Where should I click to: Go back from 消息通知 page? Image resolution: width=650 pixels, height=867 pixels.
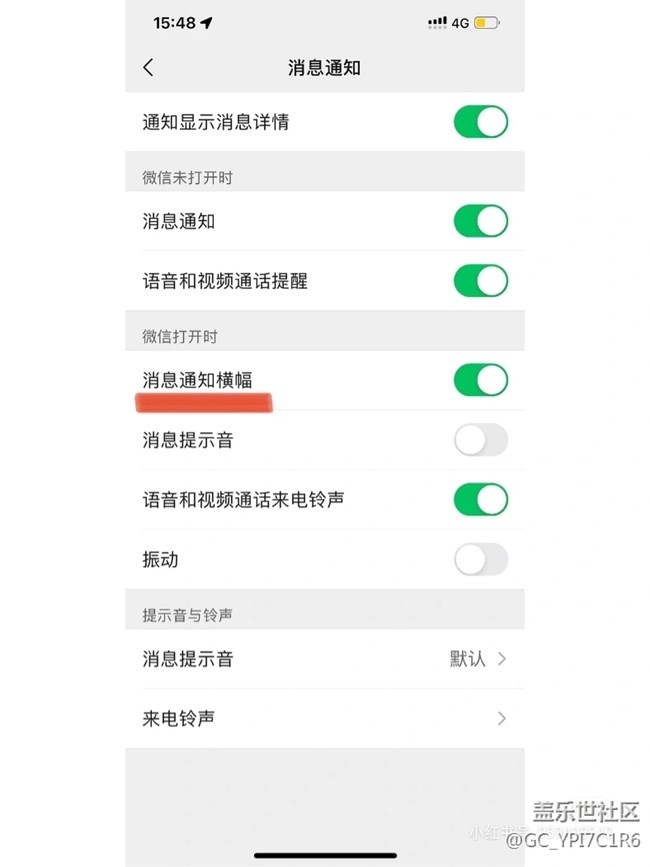pos(149,67)
